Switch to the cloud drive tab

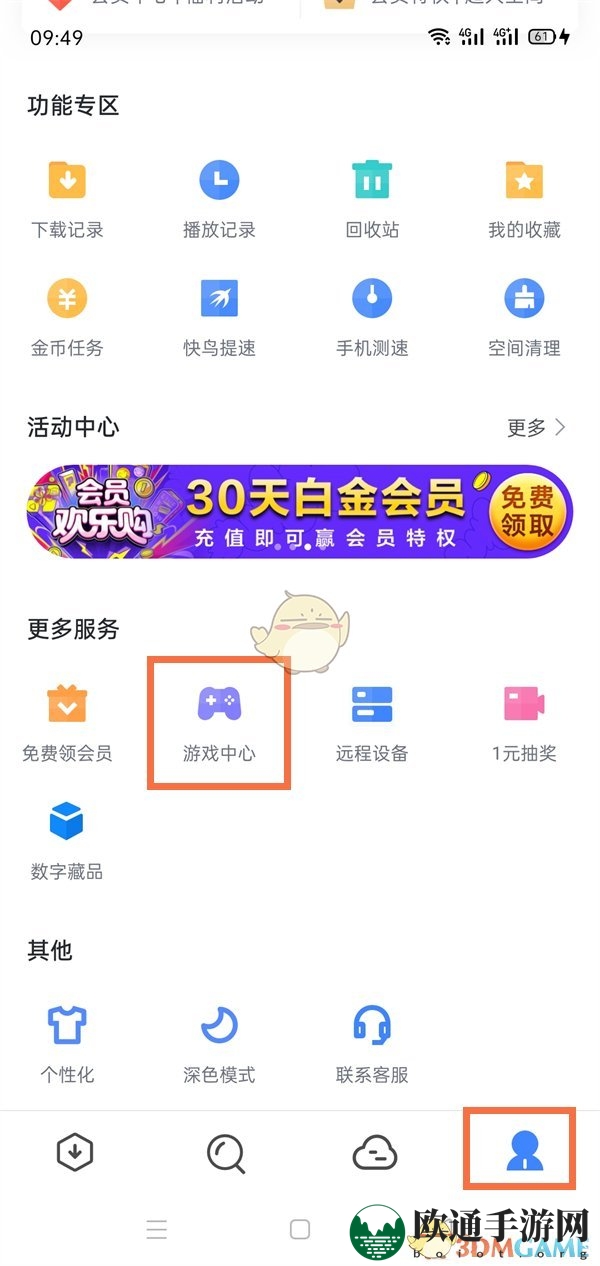375,1153
